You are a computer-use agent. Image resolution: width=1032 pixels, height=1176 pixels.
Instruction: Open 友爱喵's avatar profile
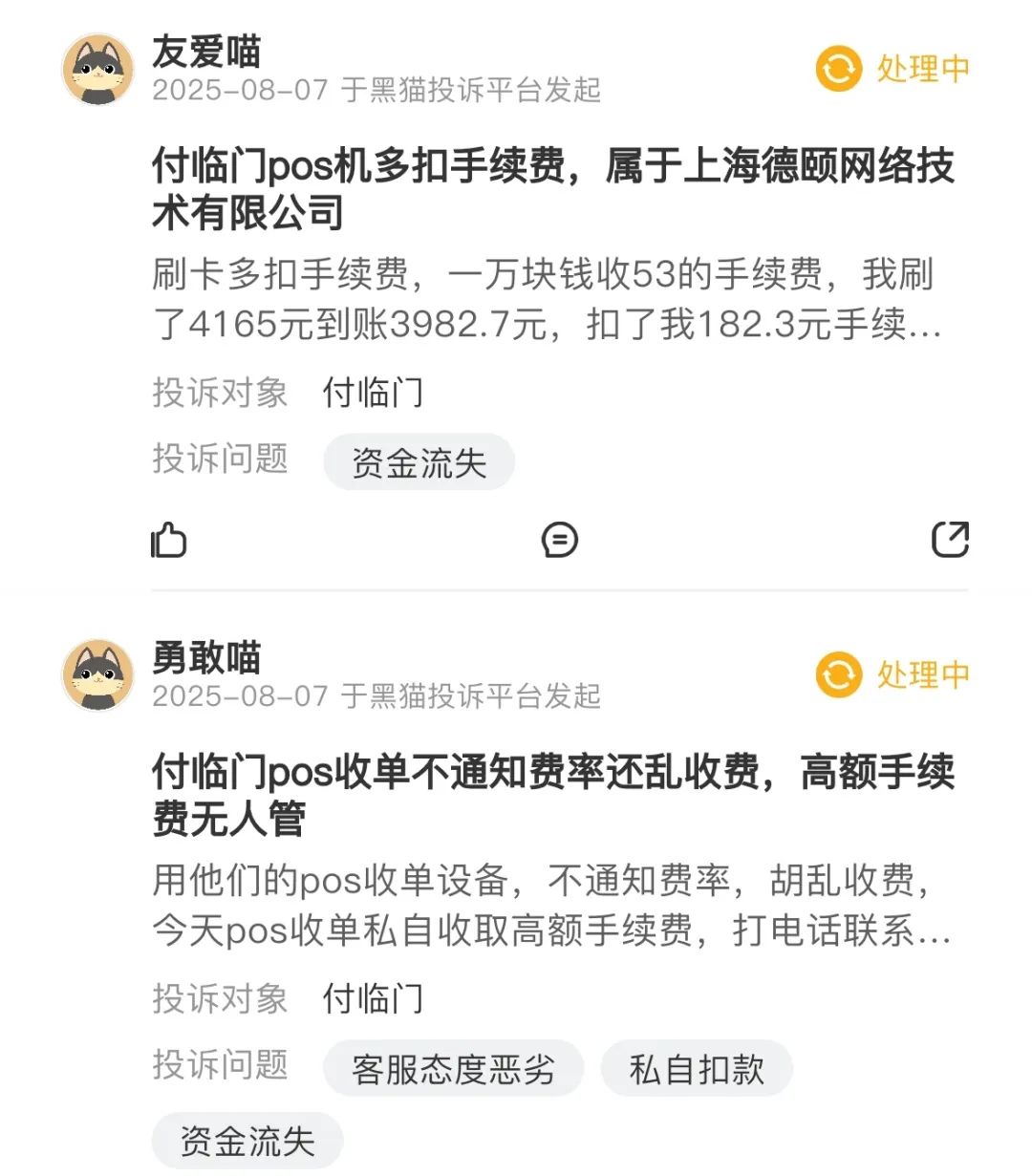pyautogui.click(x=97, y=70)
